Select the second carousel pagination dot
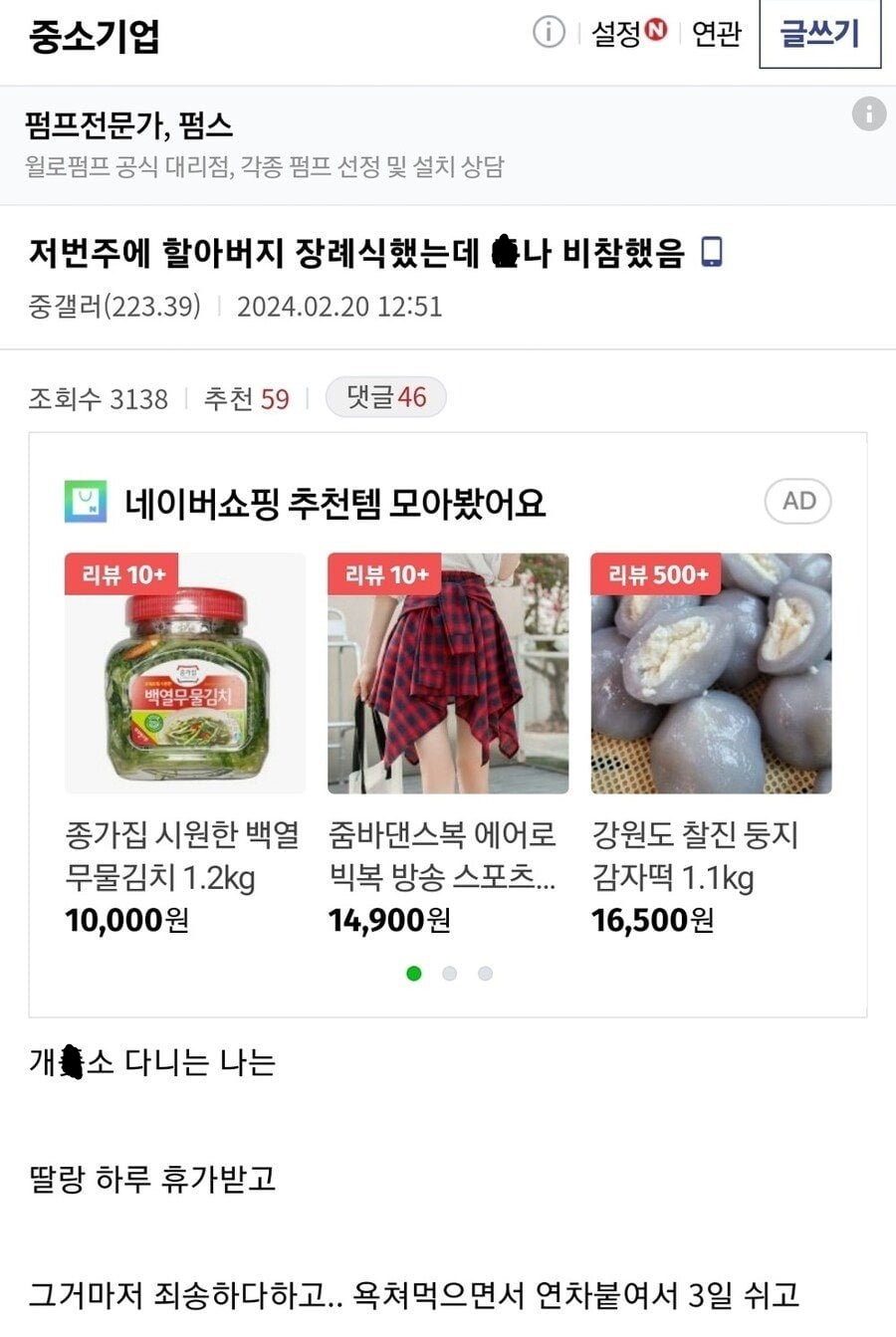The height and width of the screenshot is (1337, 896). click(x=448, y=974)
